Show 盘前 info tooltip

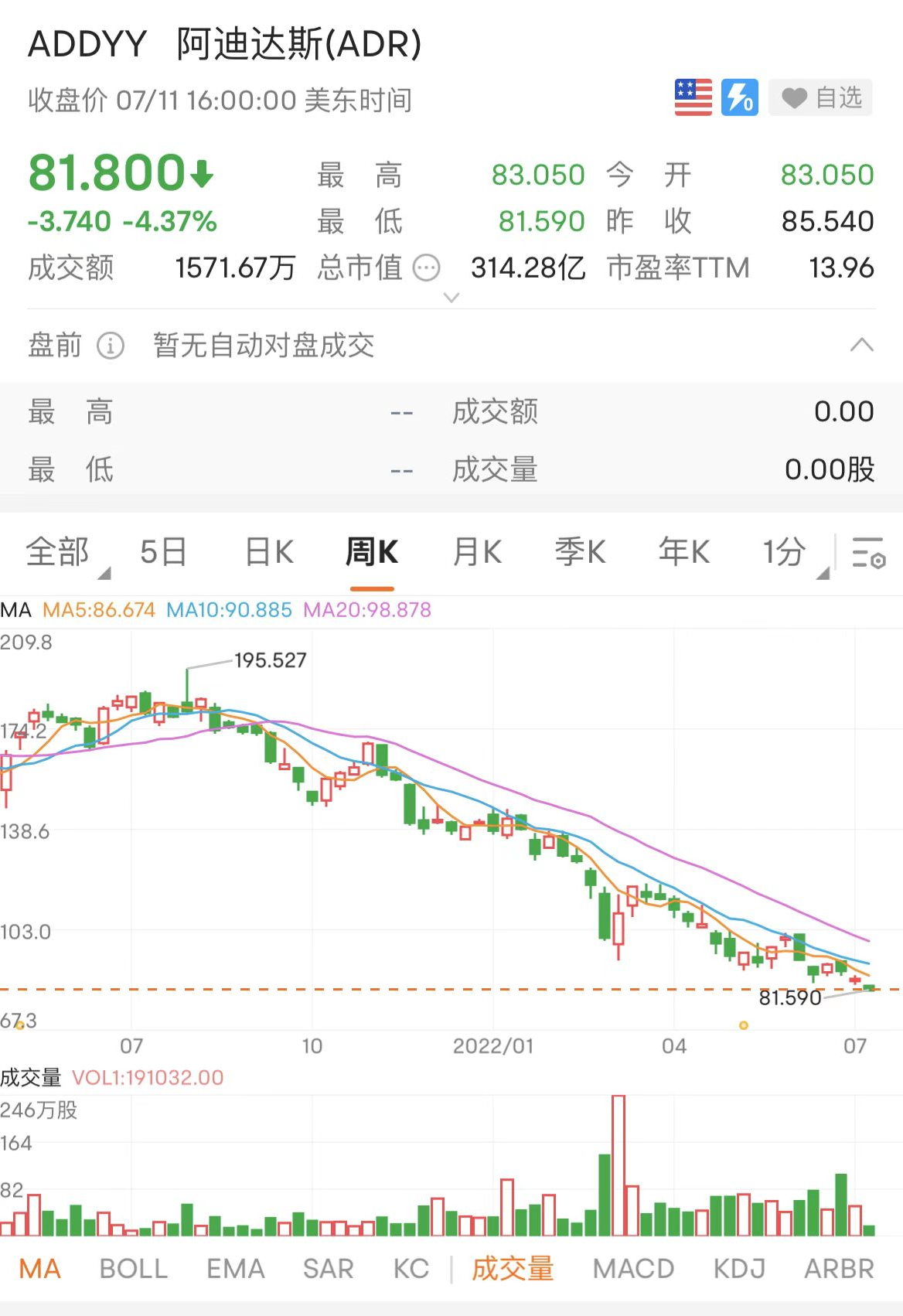pos(111,346)
